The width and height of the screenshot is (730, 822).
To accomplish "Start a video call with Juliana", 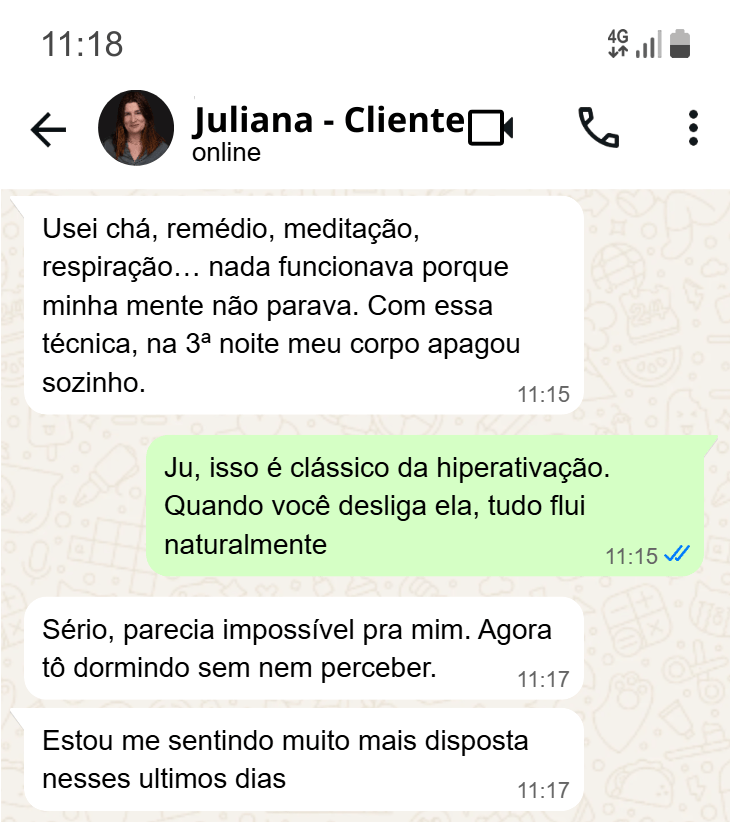I will [x=491, y=128].
